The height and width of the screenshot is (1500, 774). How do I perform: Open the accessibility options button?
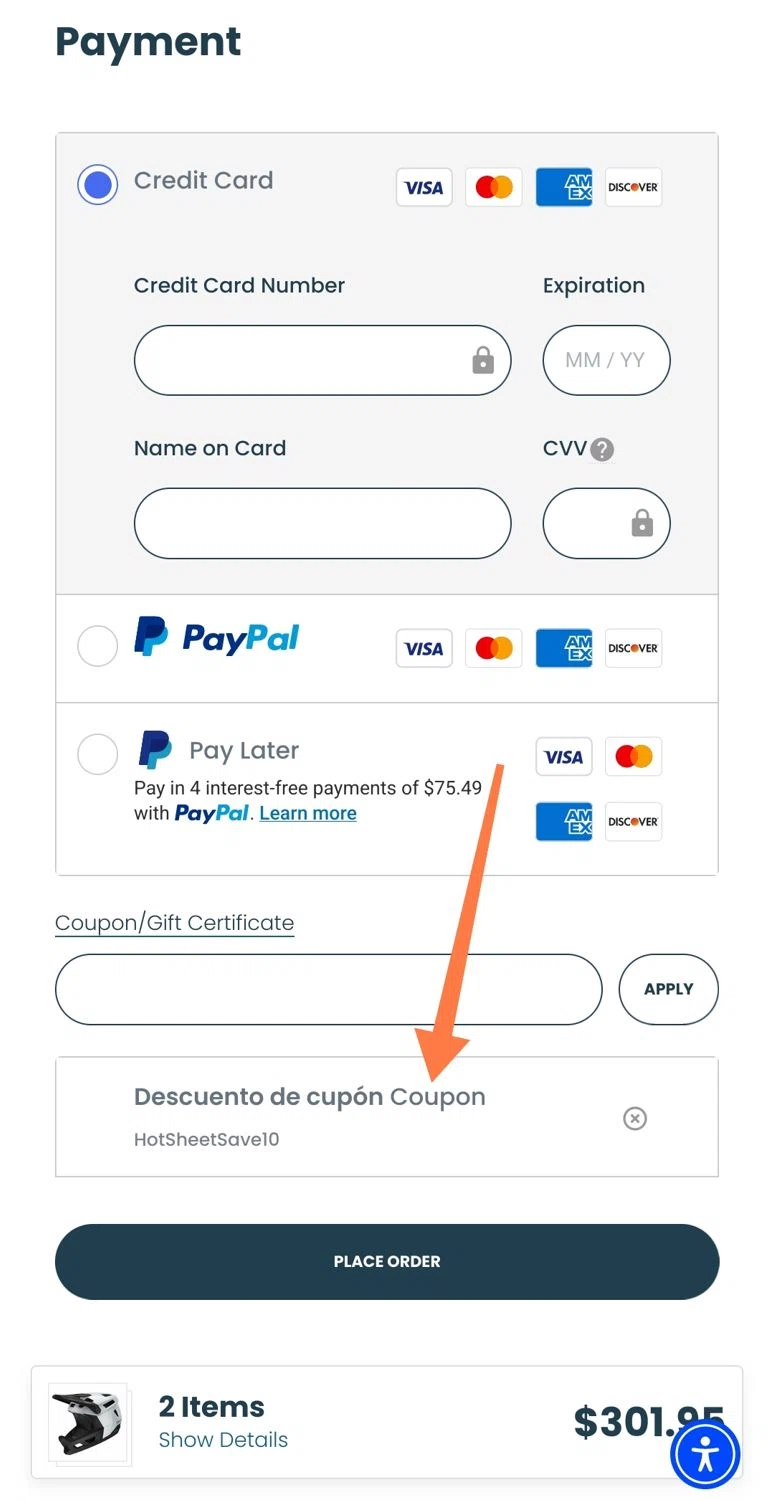[705, 1455]
